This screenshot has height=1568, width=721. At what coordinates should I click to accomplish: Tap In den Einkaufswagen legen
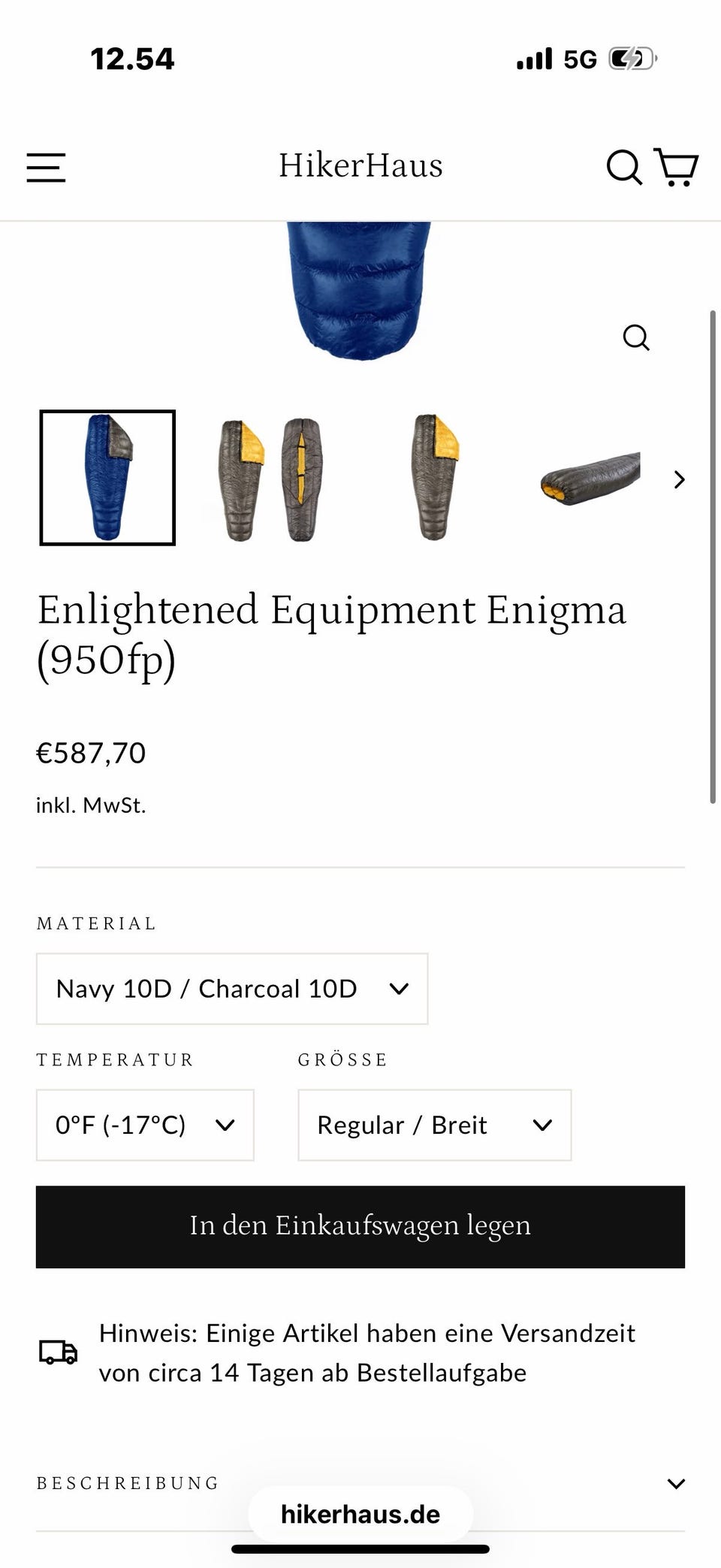point(360,1227)
